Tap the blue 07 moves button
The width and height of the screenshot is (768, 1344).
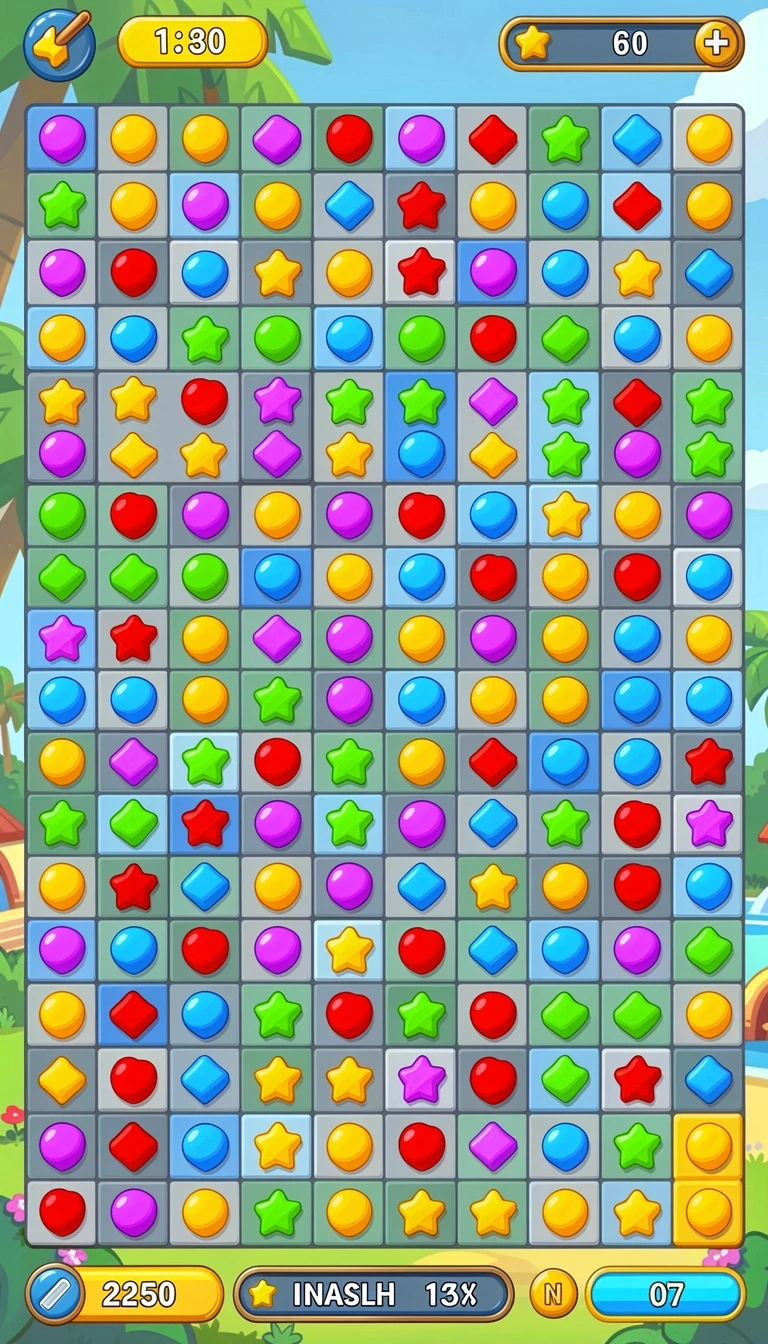[666, 1294]
